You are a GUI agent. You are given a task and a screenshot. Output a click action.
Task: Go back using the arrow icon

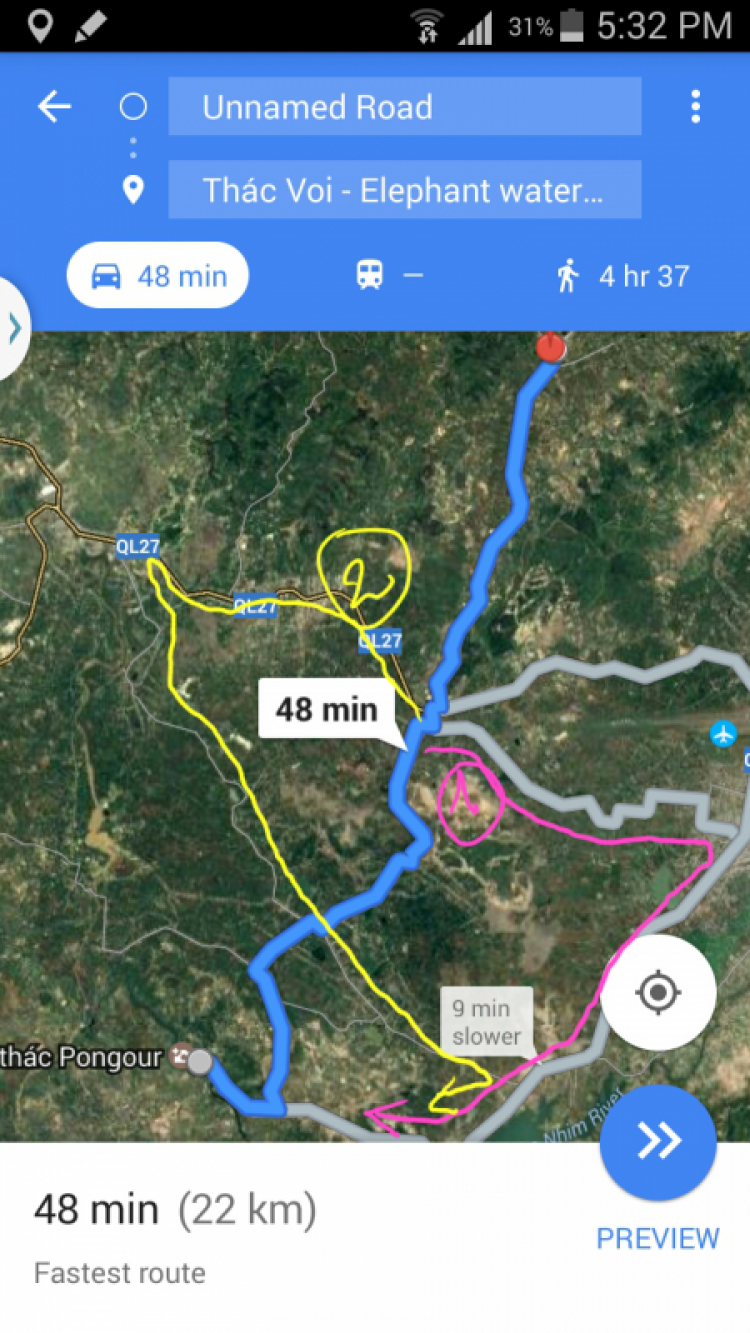[54, 107]
